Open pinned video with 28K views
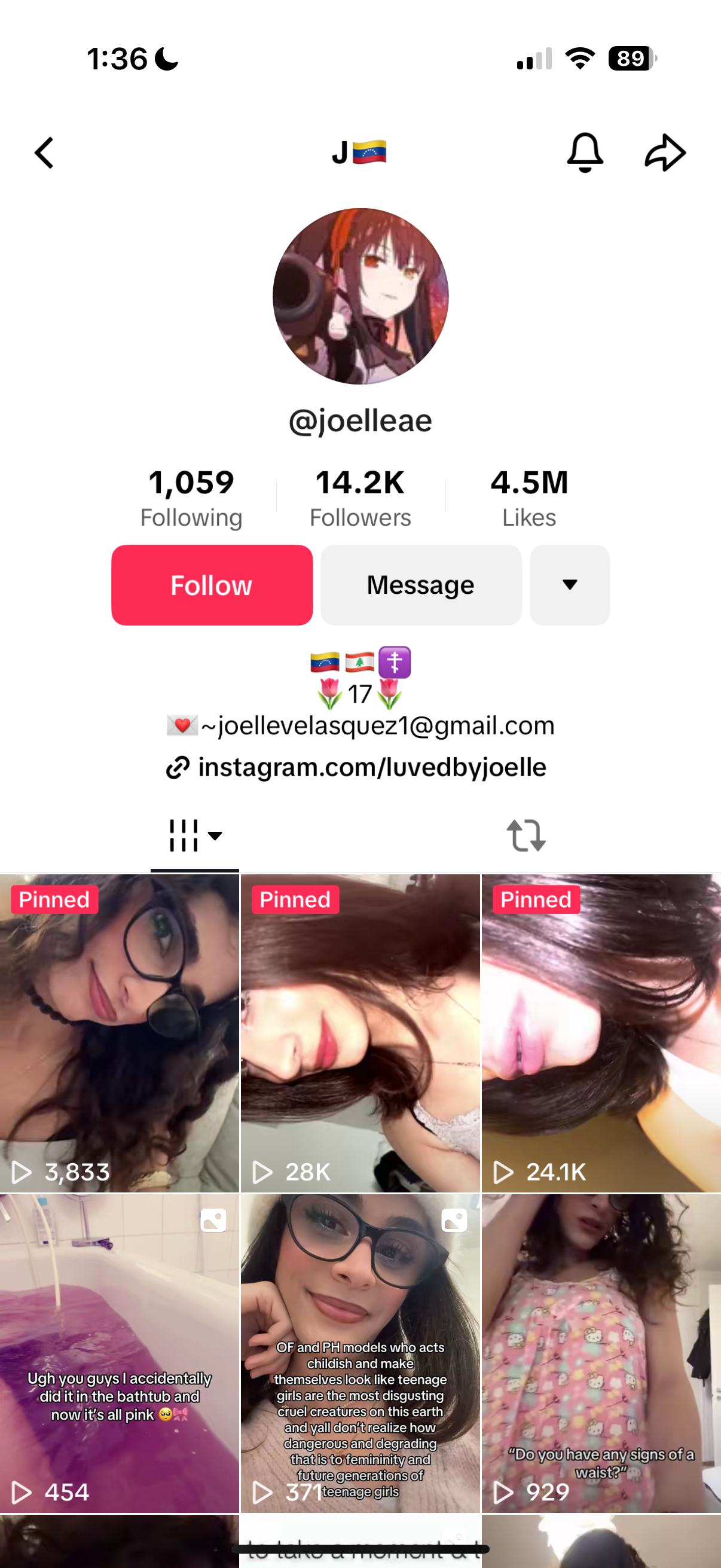Screen dimensions: 721x1568 point(360,1033)
